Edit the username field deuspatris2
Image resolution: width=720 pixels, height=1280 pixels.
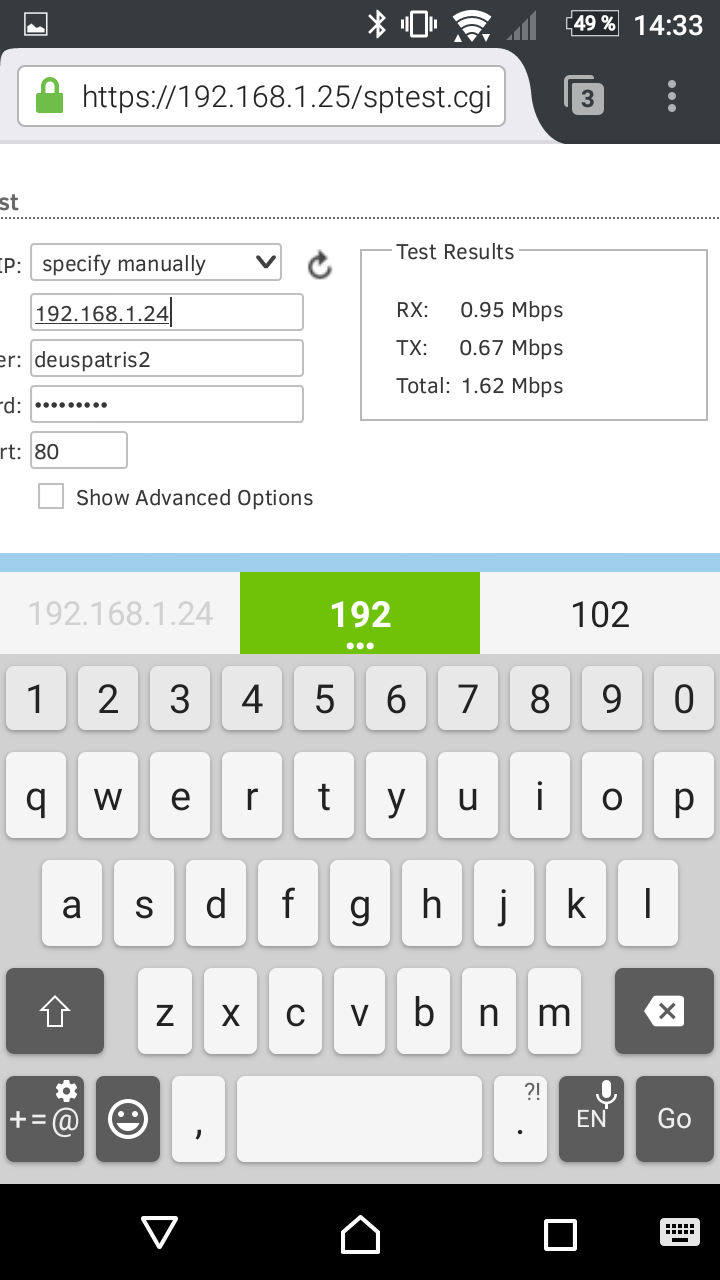point(167,359)
